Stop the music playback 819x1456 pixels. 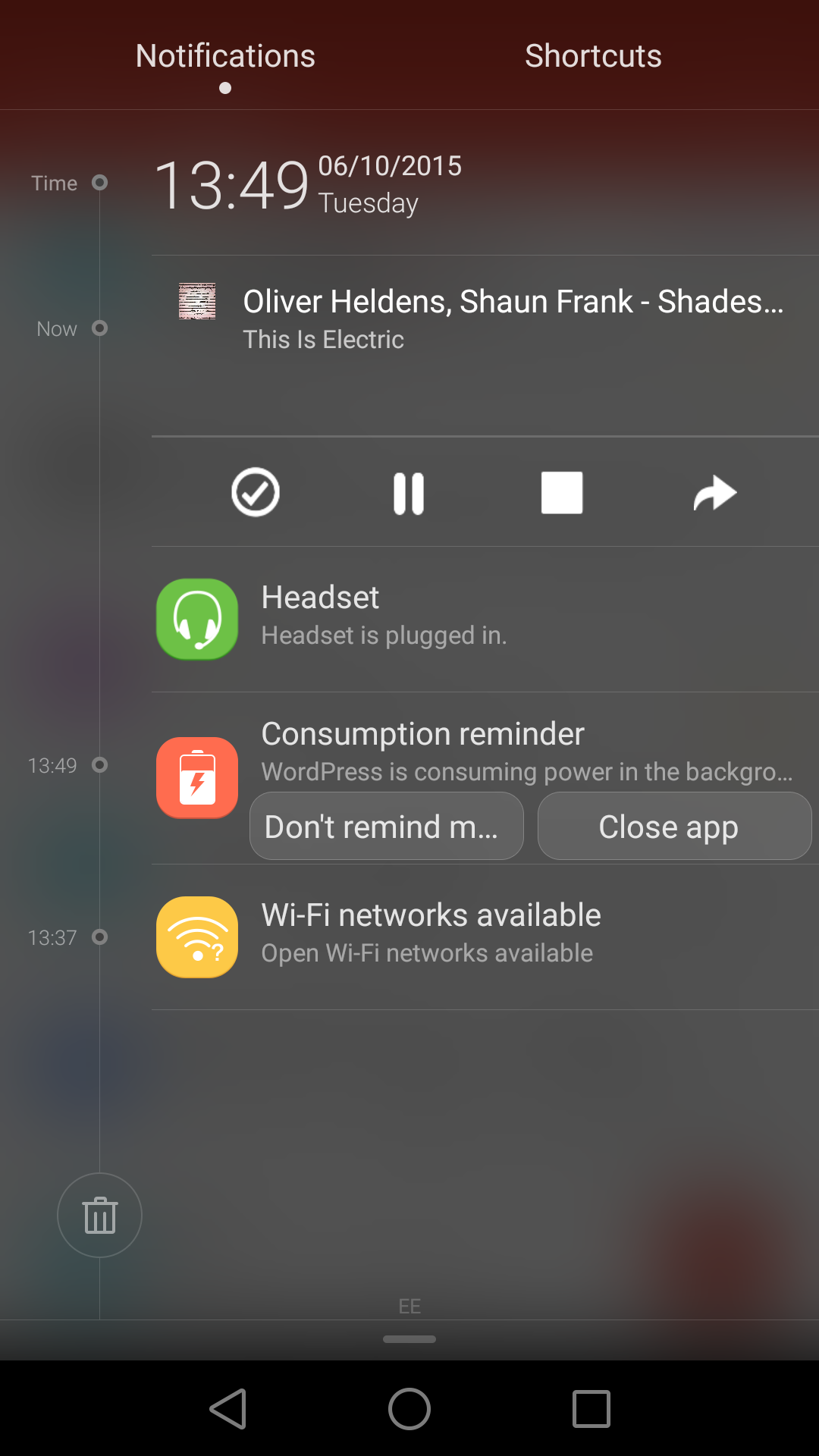[562, 493]
